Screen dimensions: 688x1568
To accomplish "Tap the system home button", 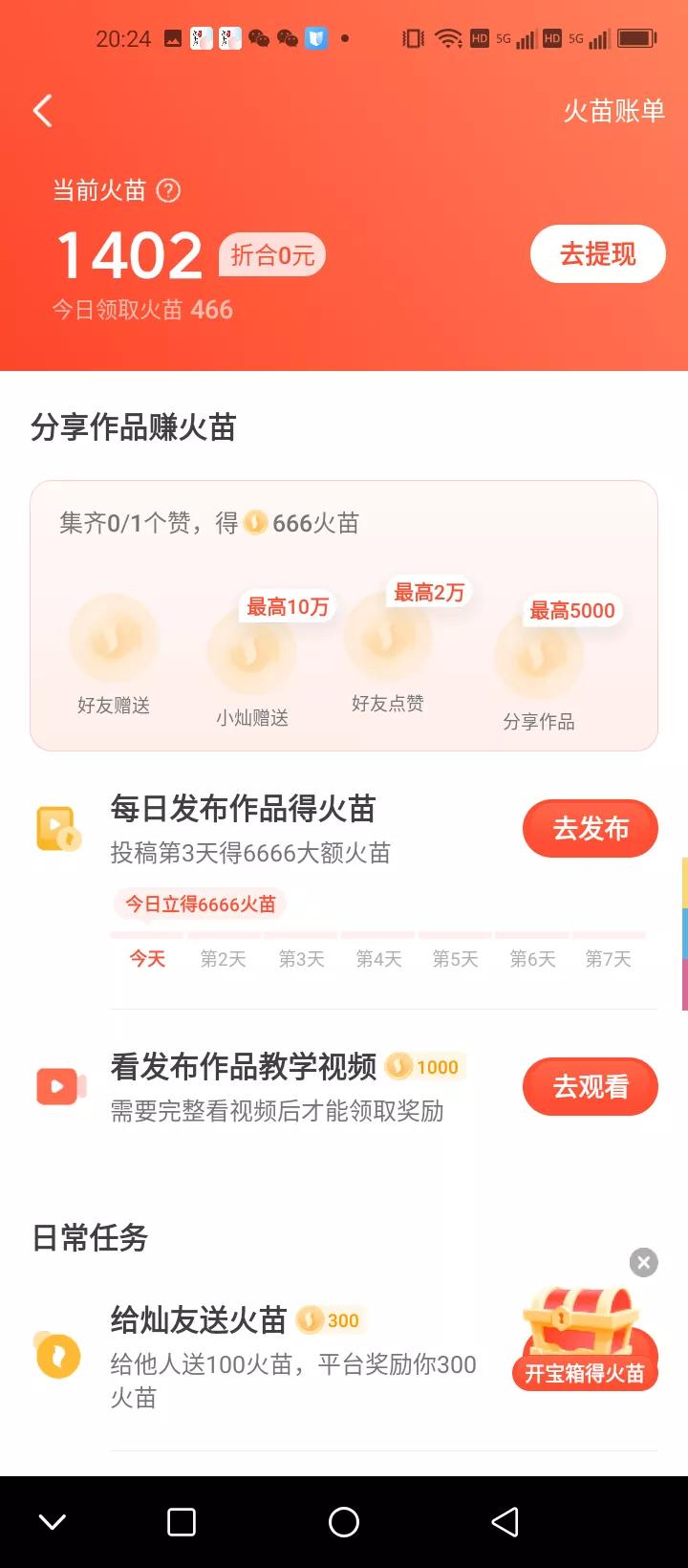I will tap(344, 1522).
